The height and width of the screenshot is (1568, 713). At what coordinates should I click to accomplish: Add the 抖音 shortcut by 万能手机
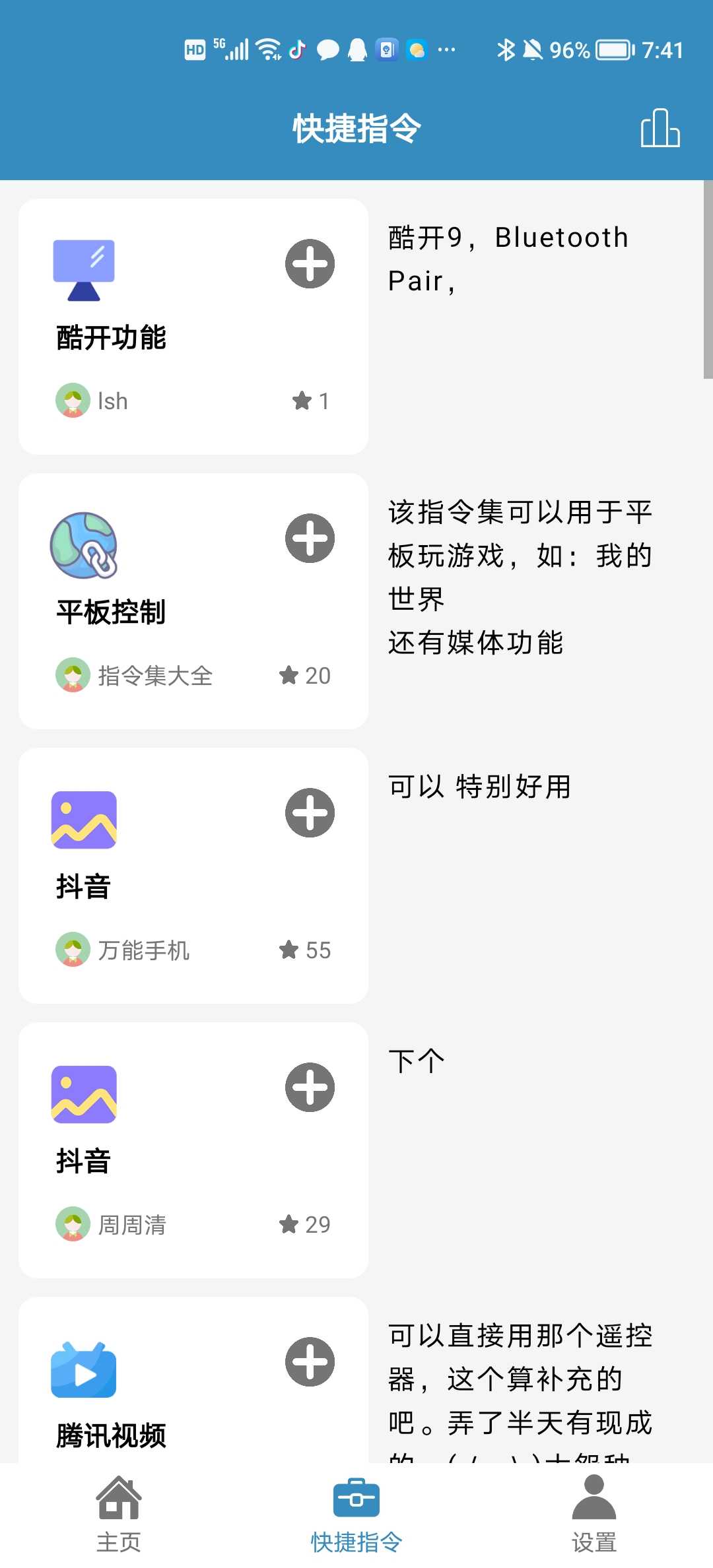click(310, 813)
